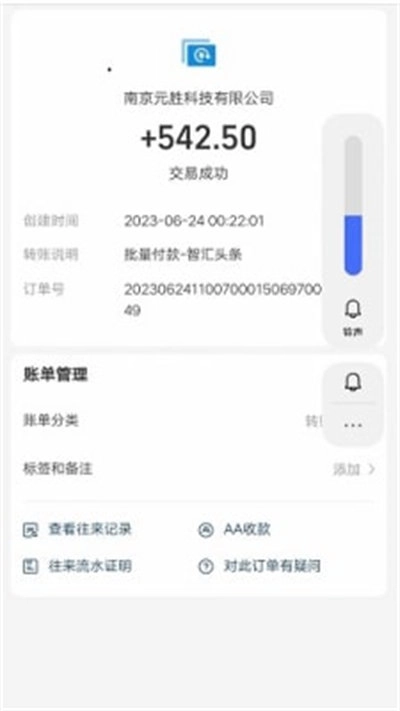The image size is (400, 711).
Task: Open the volume panel's three-dot menu
Action: coord(353,425)
